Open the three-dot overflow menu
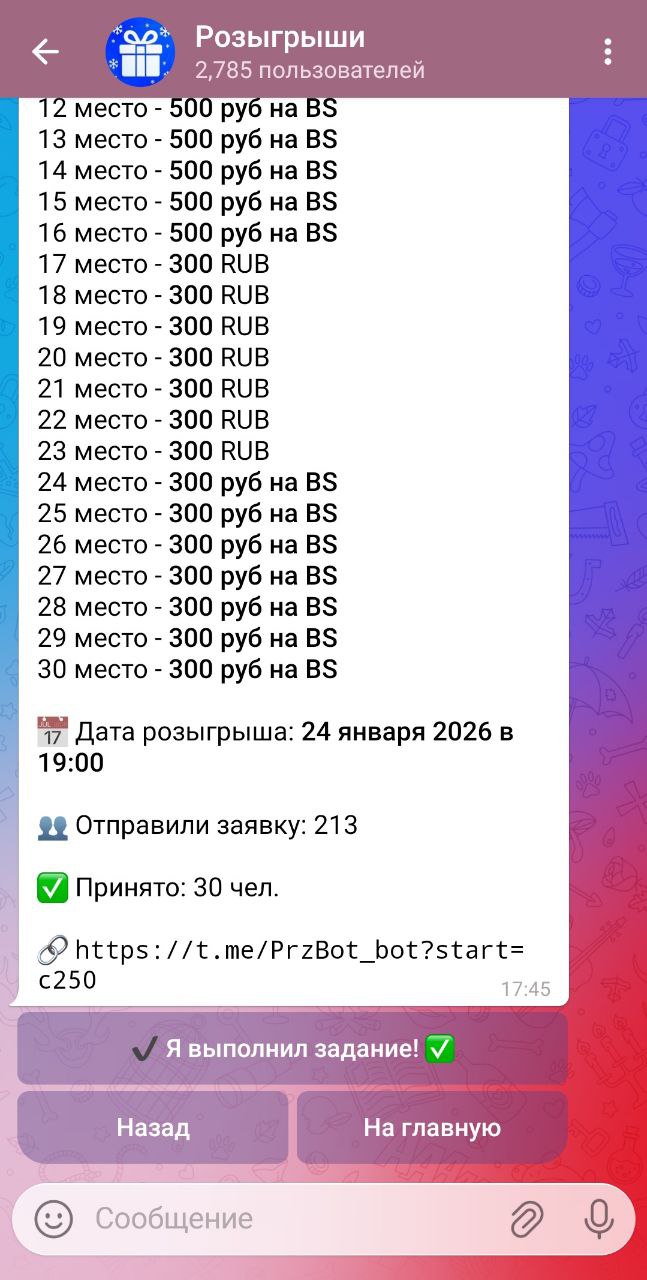The width and height of the screenshot is (647, 1280). [607, 52]
